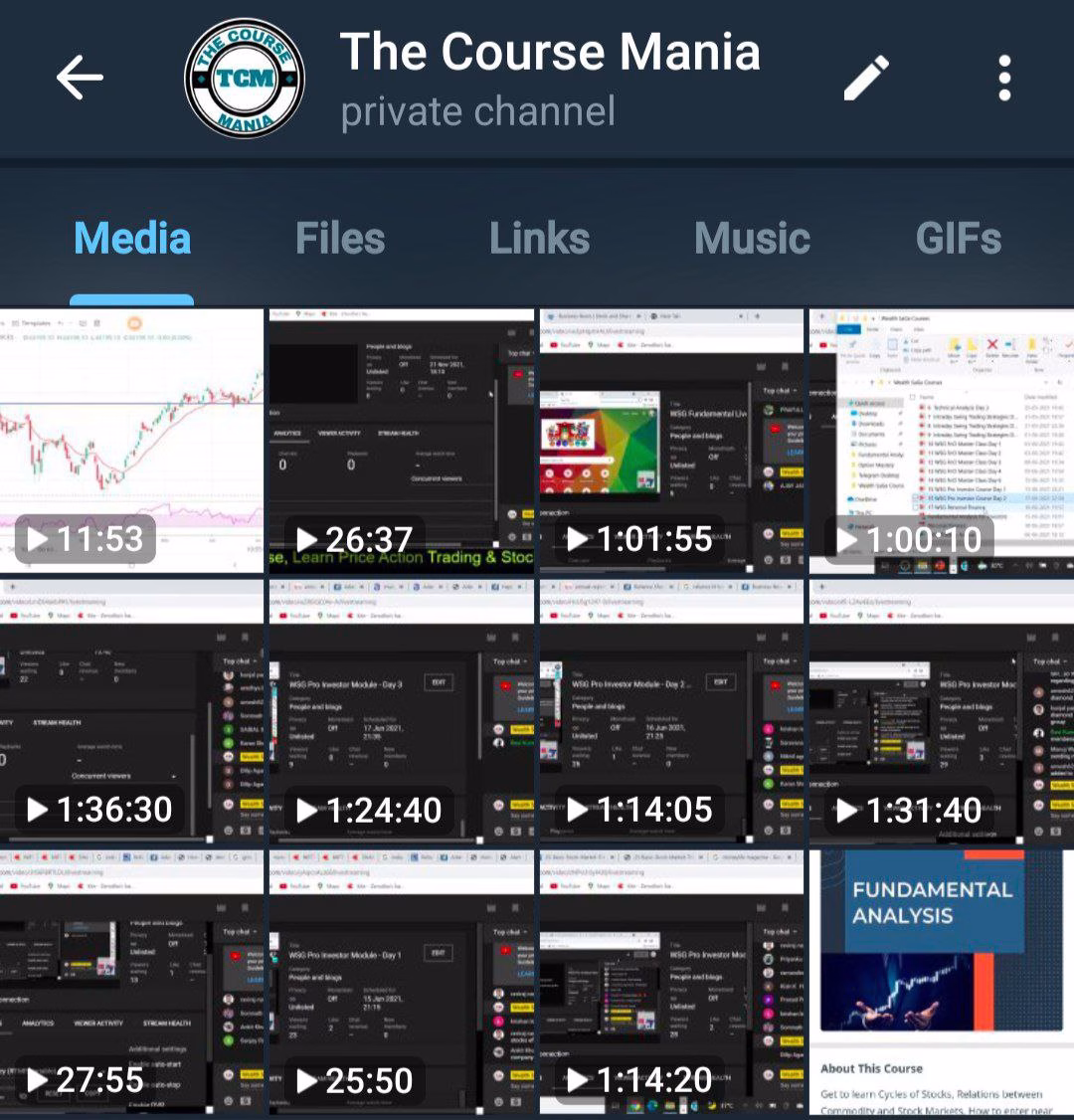This screenshot has height=1120, width=1074.
Task: Switch to the Links tab
Action: 539,239
